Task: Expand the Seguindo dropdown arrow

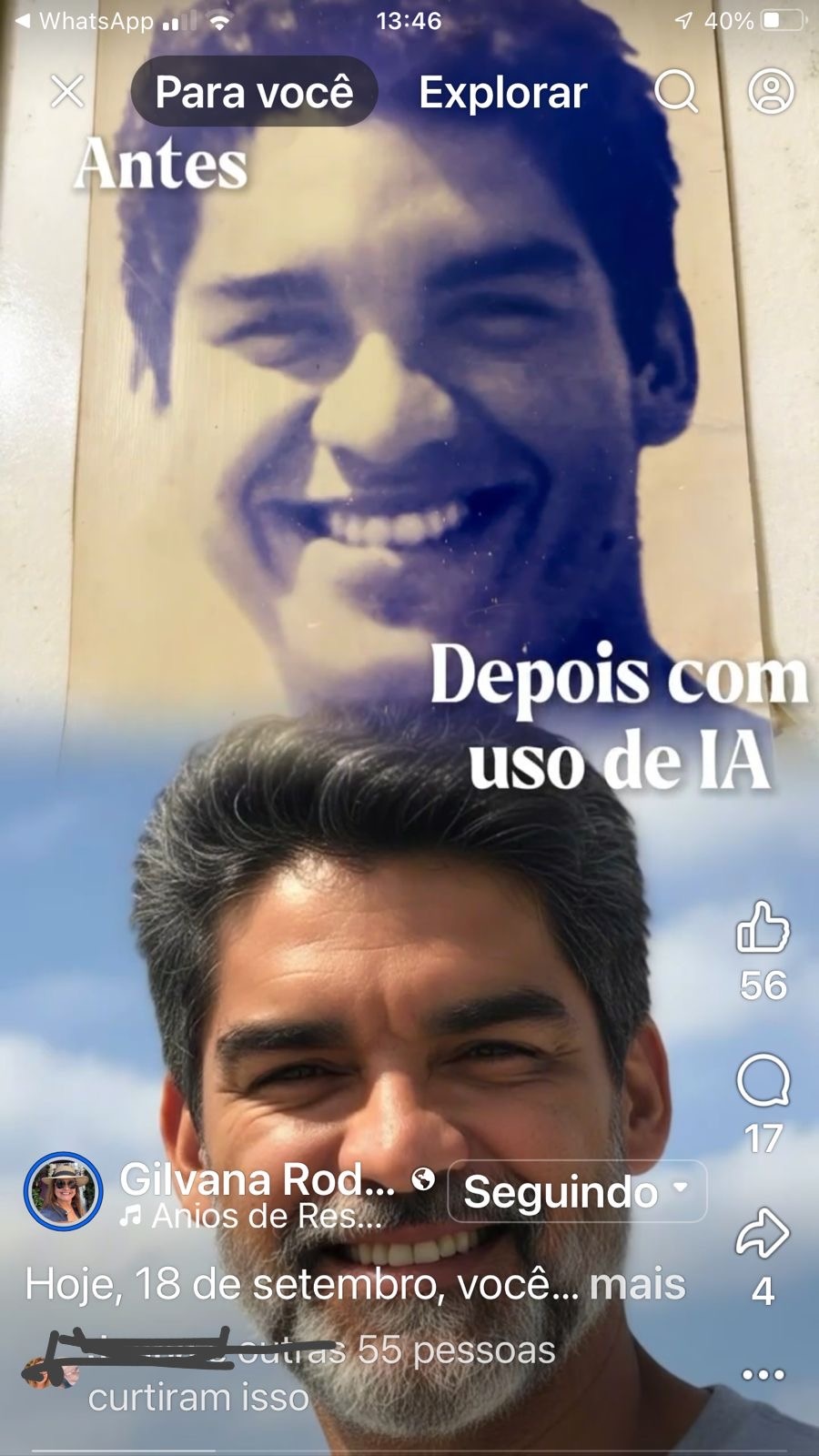Action: click(x=680, y=1189)
